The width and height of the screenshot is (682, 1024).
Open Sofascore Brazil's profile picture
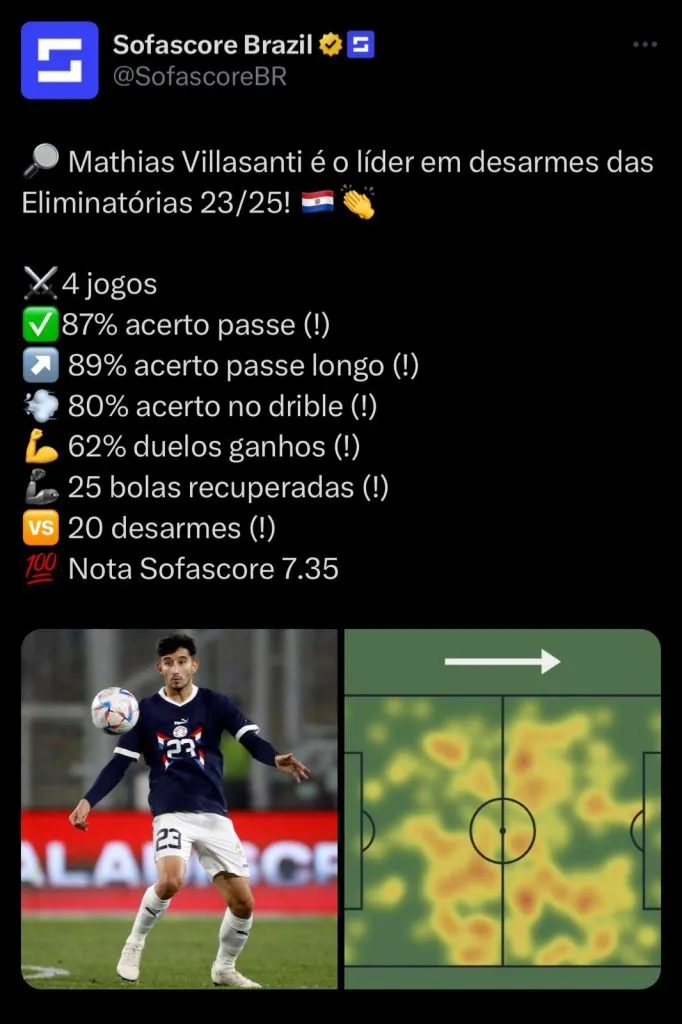(x=60, y=60)
